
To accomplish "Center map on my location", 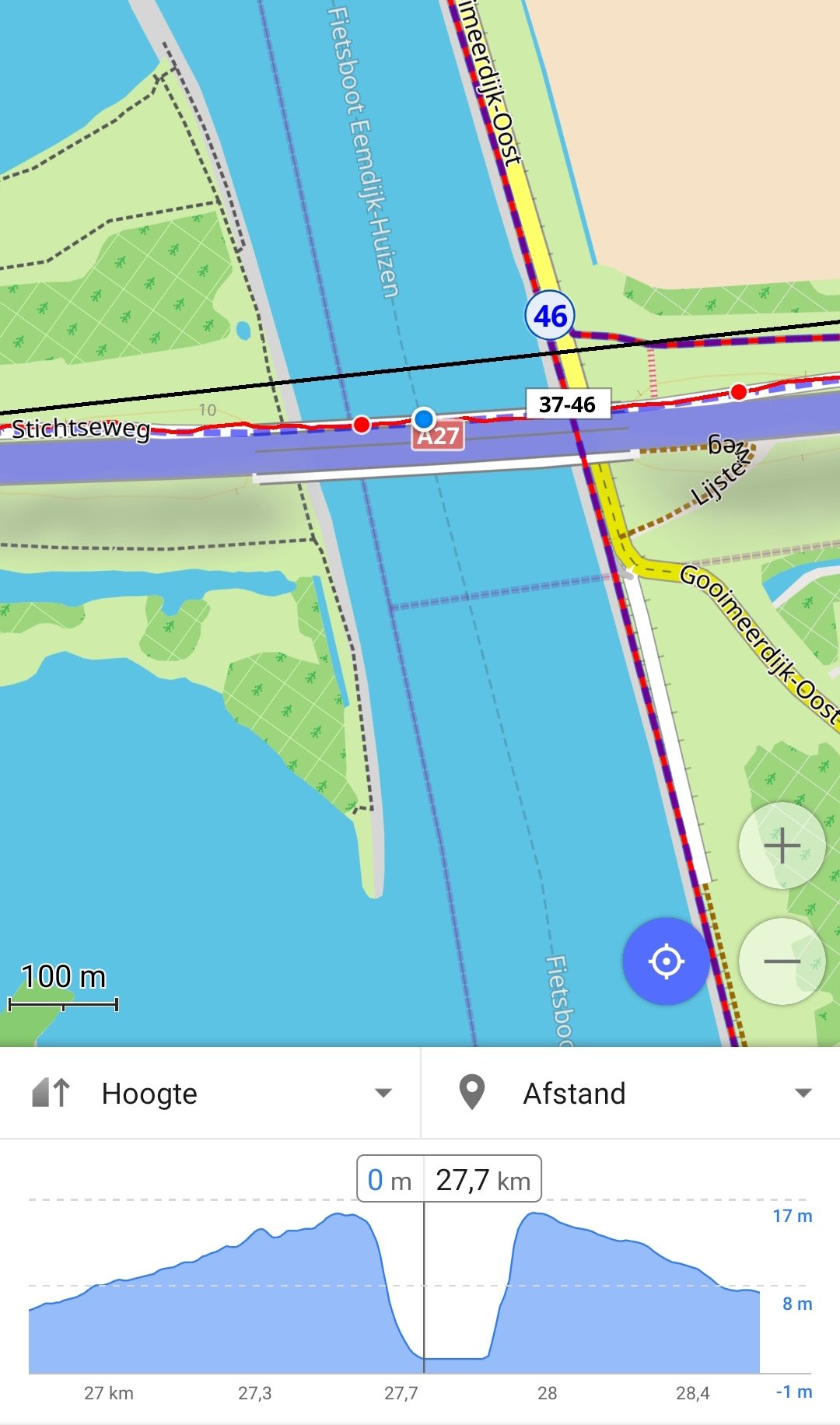I will [x=666, y=961].
